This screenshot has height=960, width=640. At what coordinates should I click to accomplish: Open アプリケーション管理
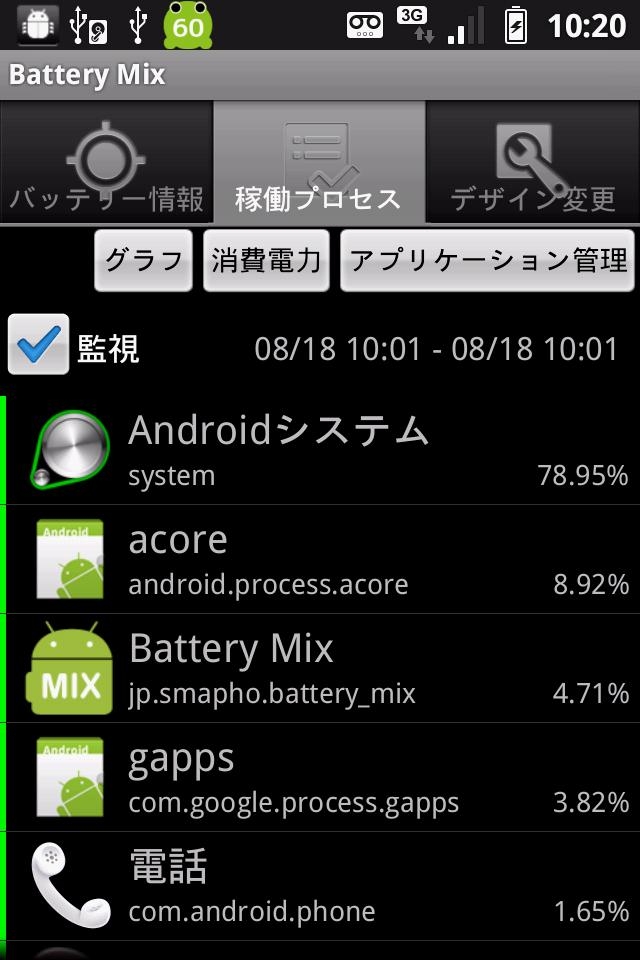(x=487, y=260)
